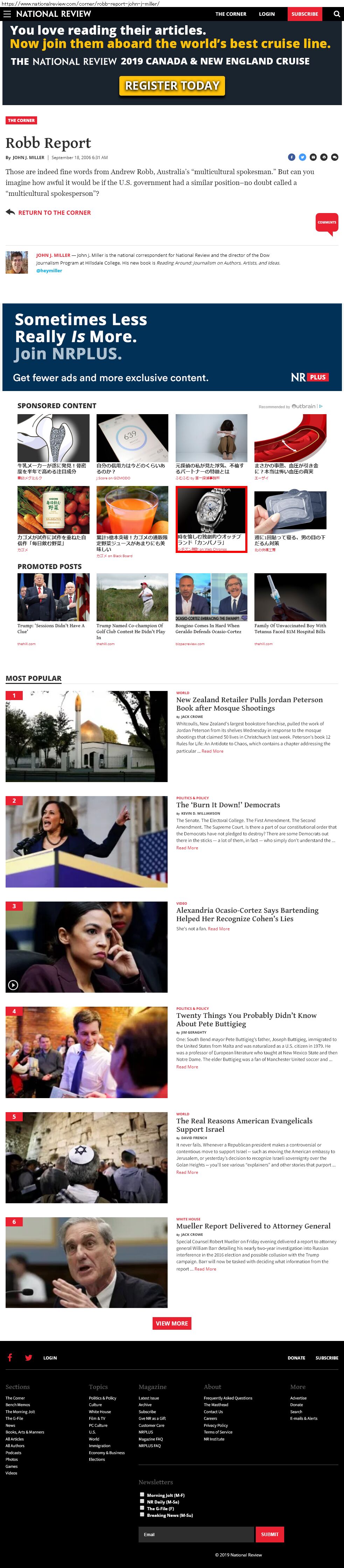This screenshot has height=1568, width=344.
Task: Submit the newsletter signup
Action: 269,1534
